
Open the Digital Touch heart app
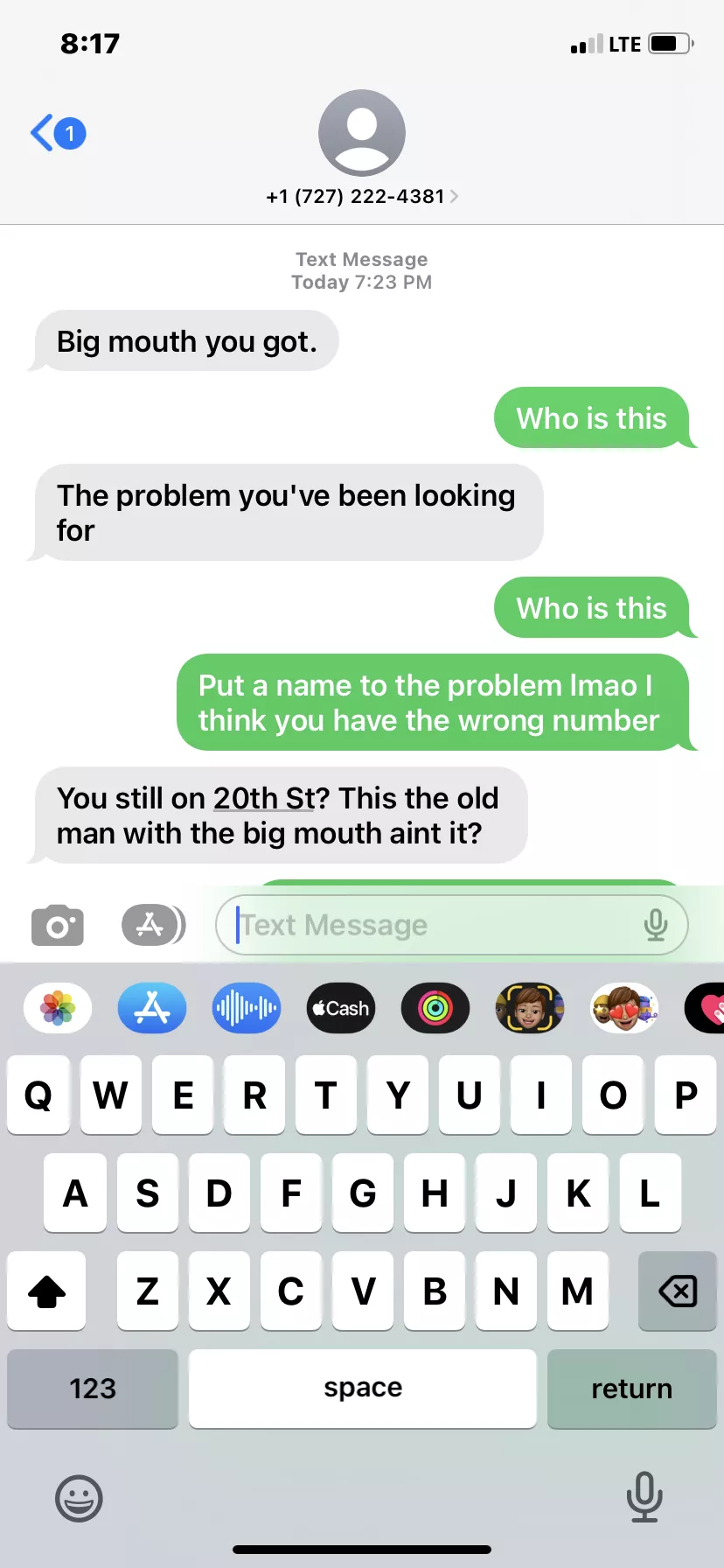tap(708, 1008)
